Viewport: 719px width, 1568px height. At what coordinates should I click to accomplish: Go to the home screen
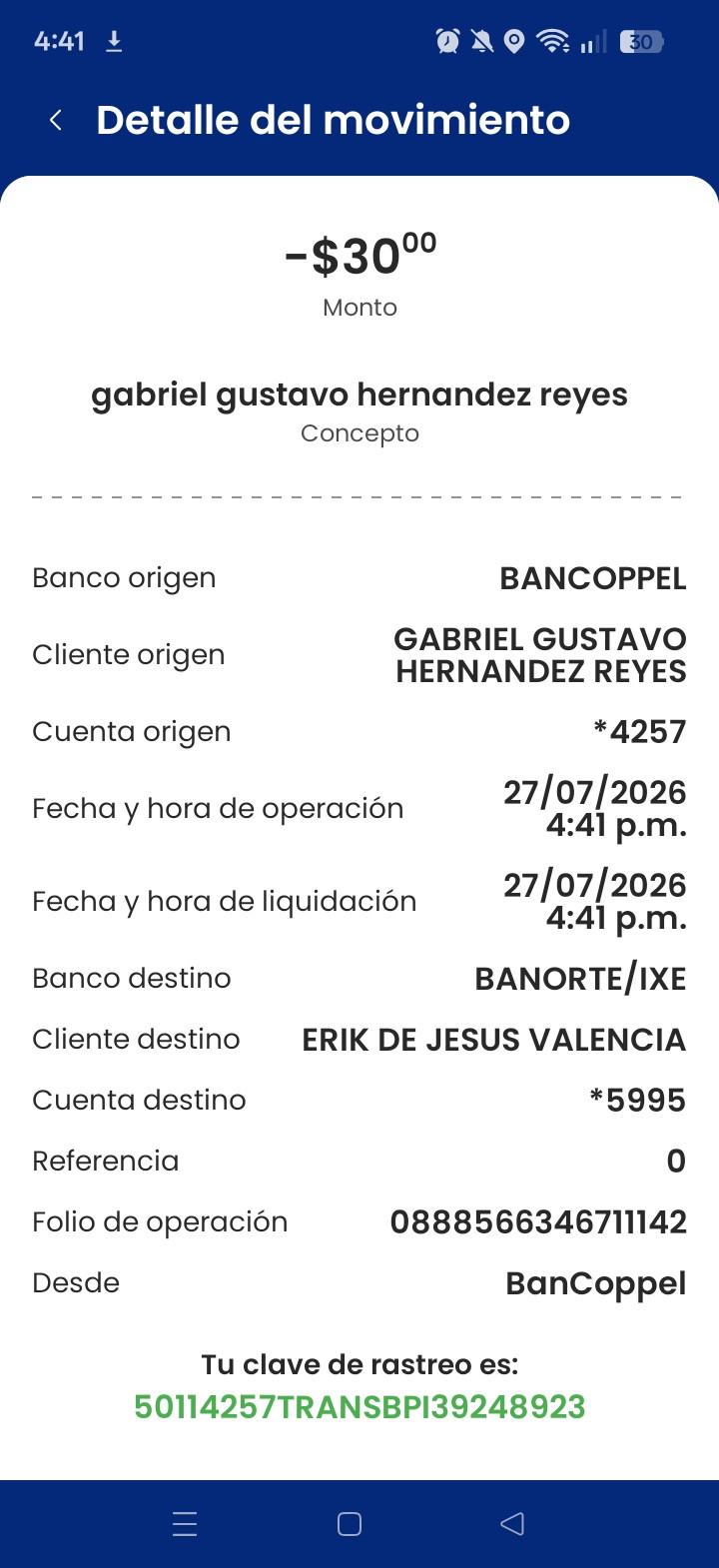click(350, 1524)
